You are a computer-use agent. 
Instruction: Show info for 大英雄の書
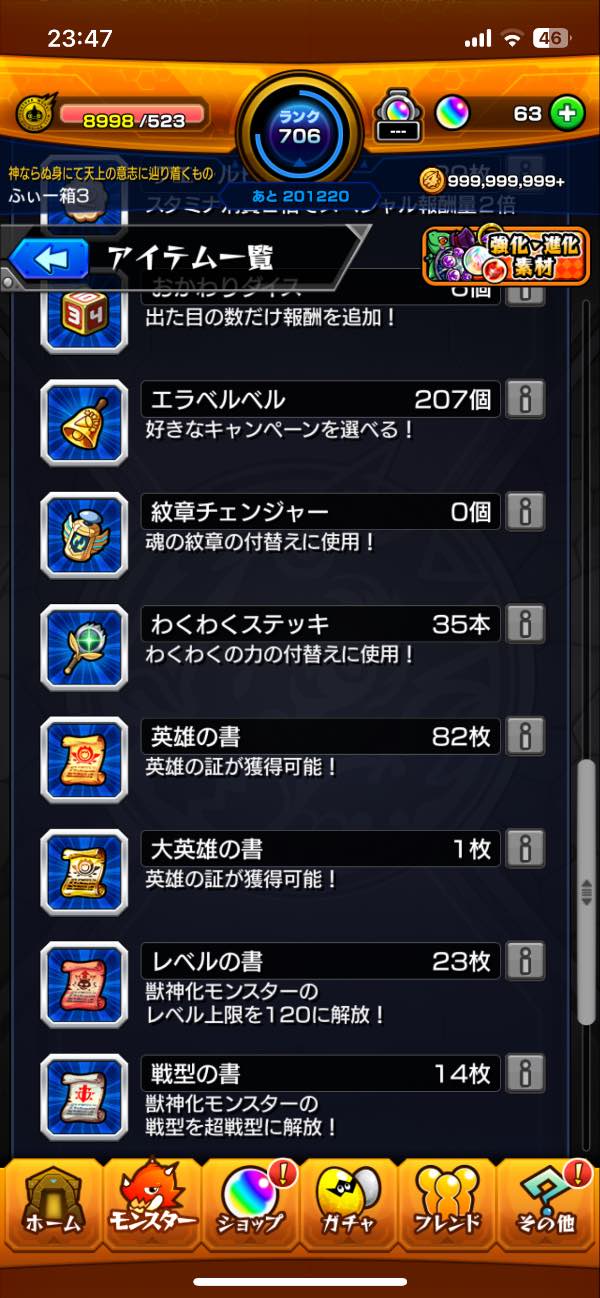(525, 849)
